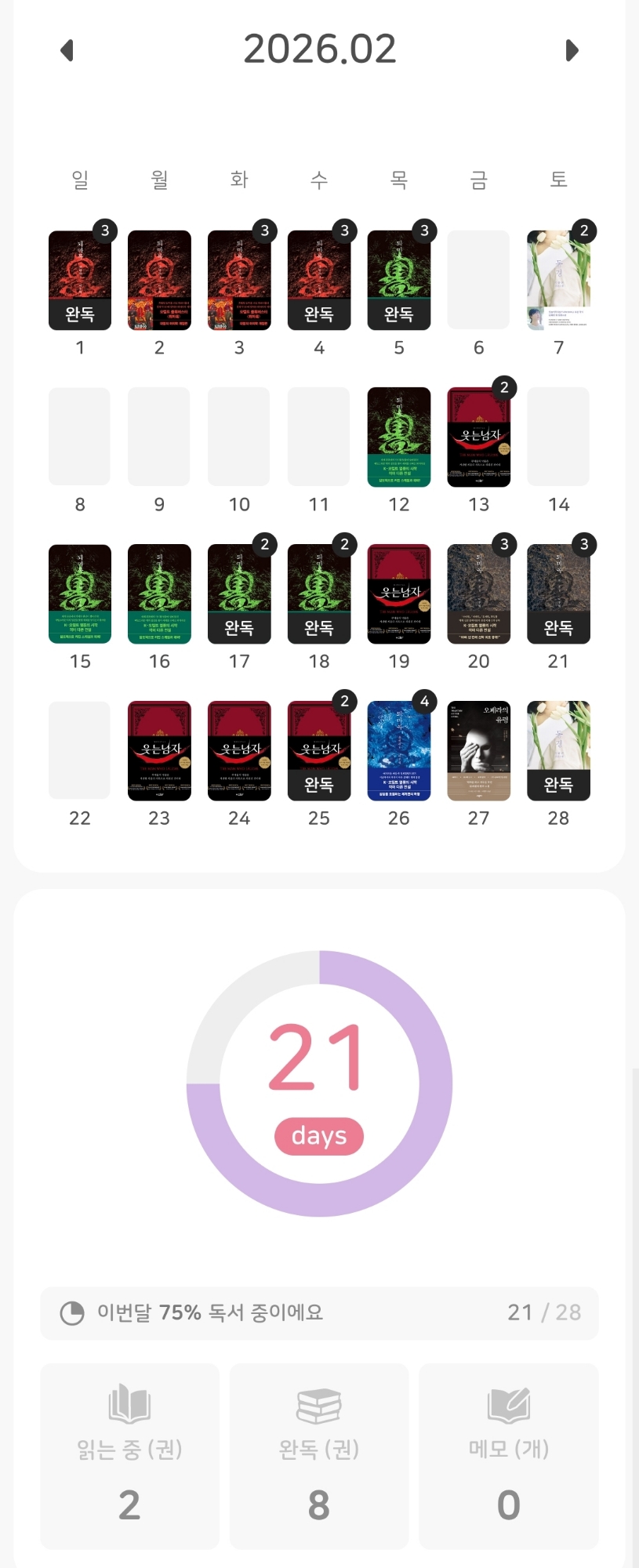This screenshot has height=1568, width=639.
Task: Open the 완독 books card
Action: (319, 1456)
